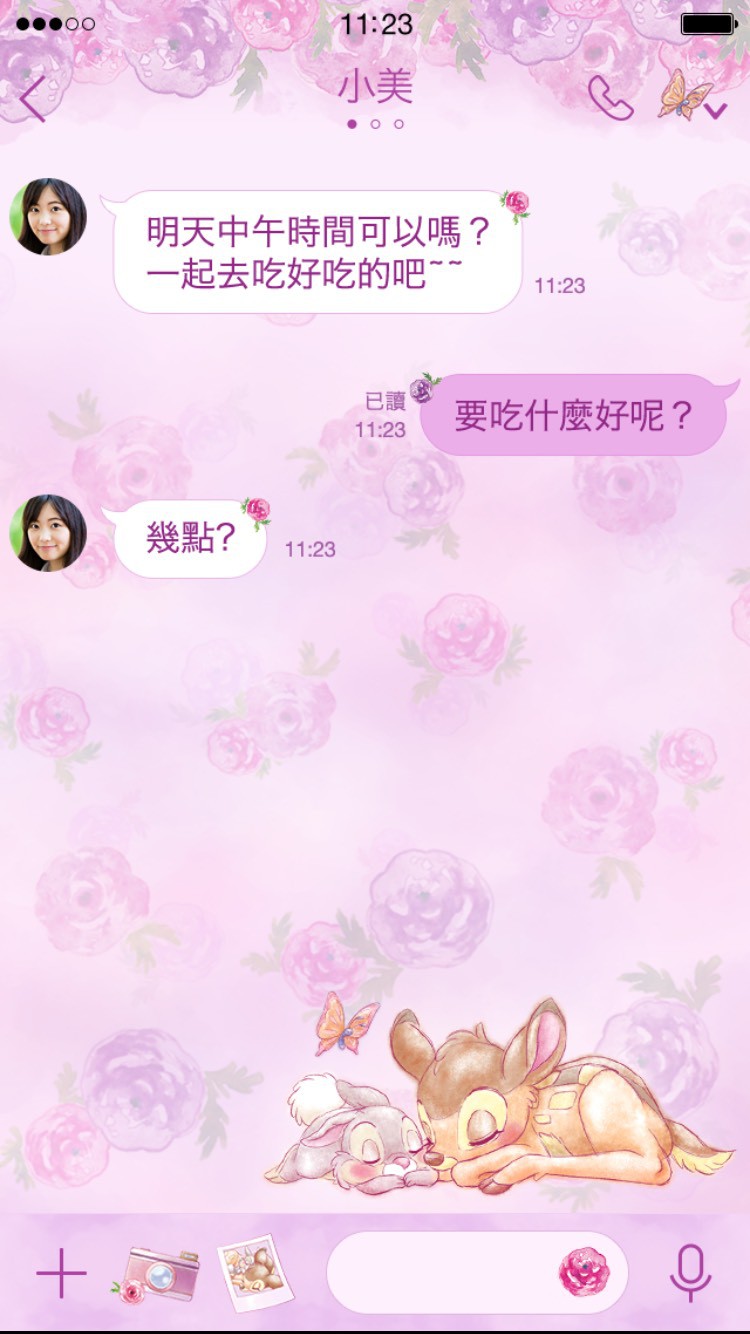Open 小美's profile from the 幾點? message avatar

tap(48, 533)
